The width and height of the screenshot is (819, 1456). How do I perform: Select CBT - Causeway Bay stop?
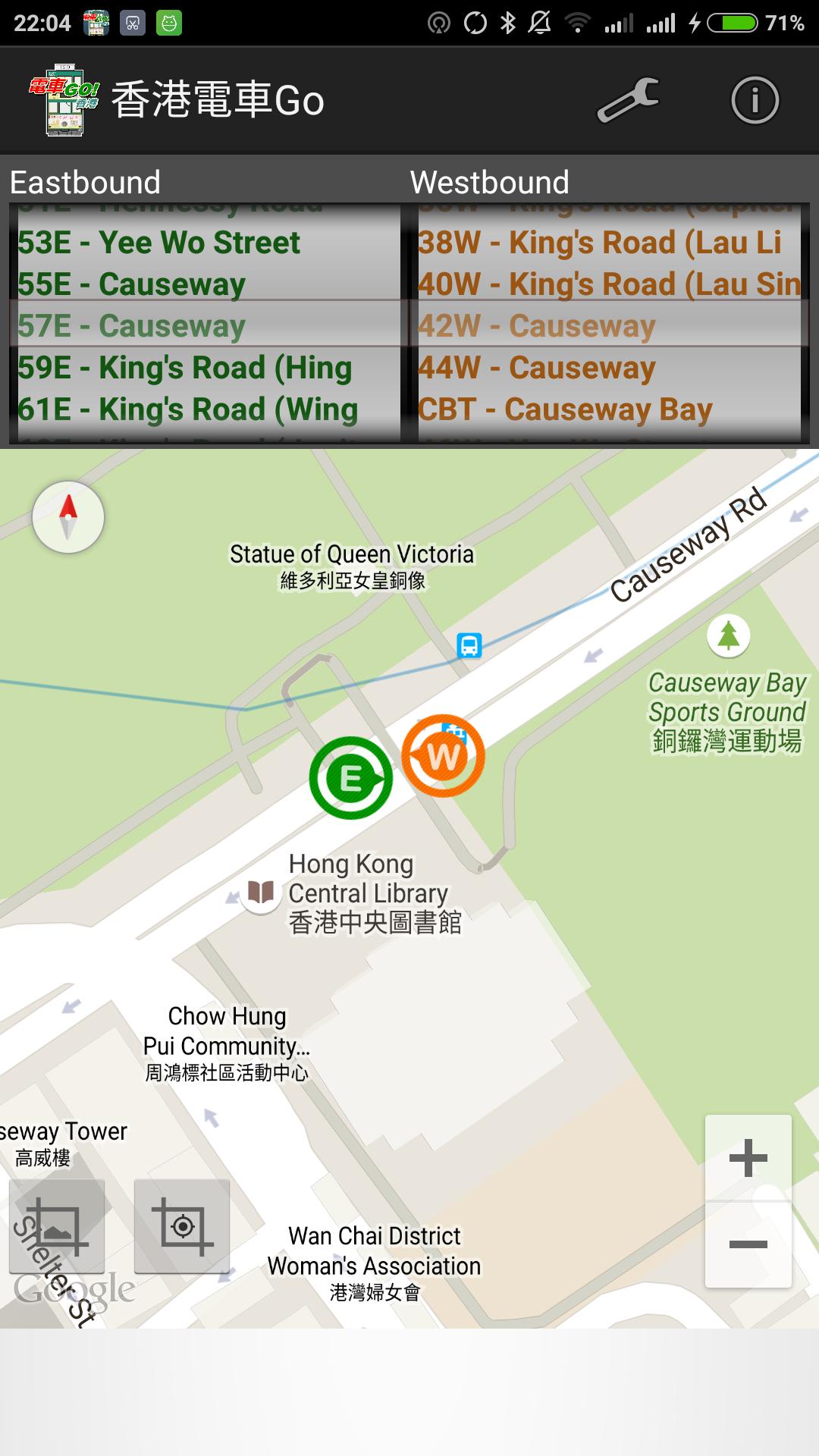(566, 410)
